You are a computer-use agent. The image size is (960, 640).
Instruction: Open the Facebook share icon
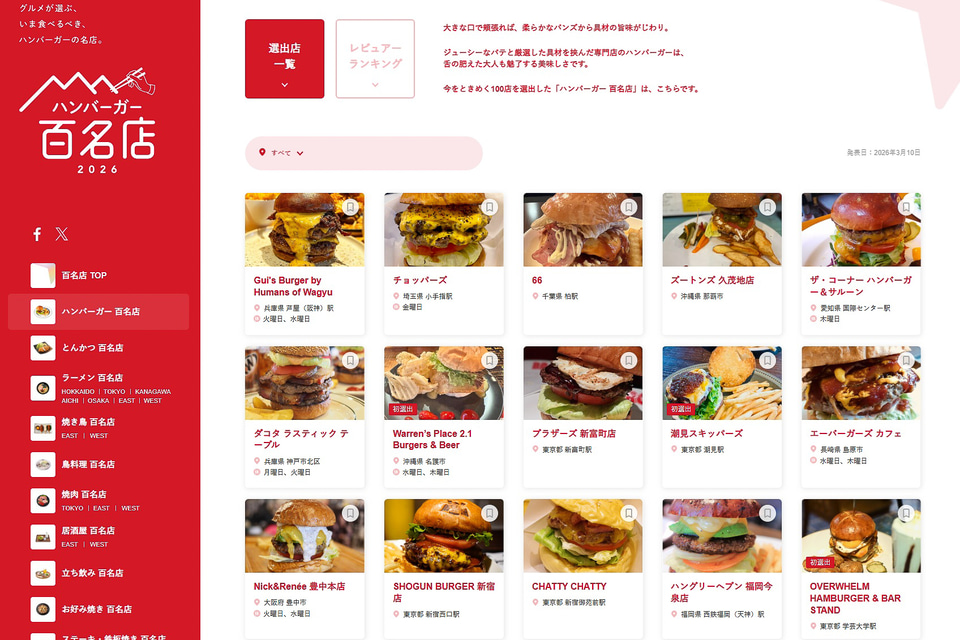point(37,234)
